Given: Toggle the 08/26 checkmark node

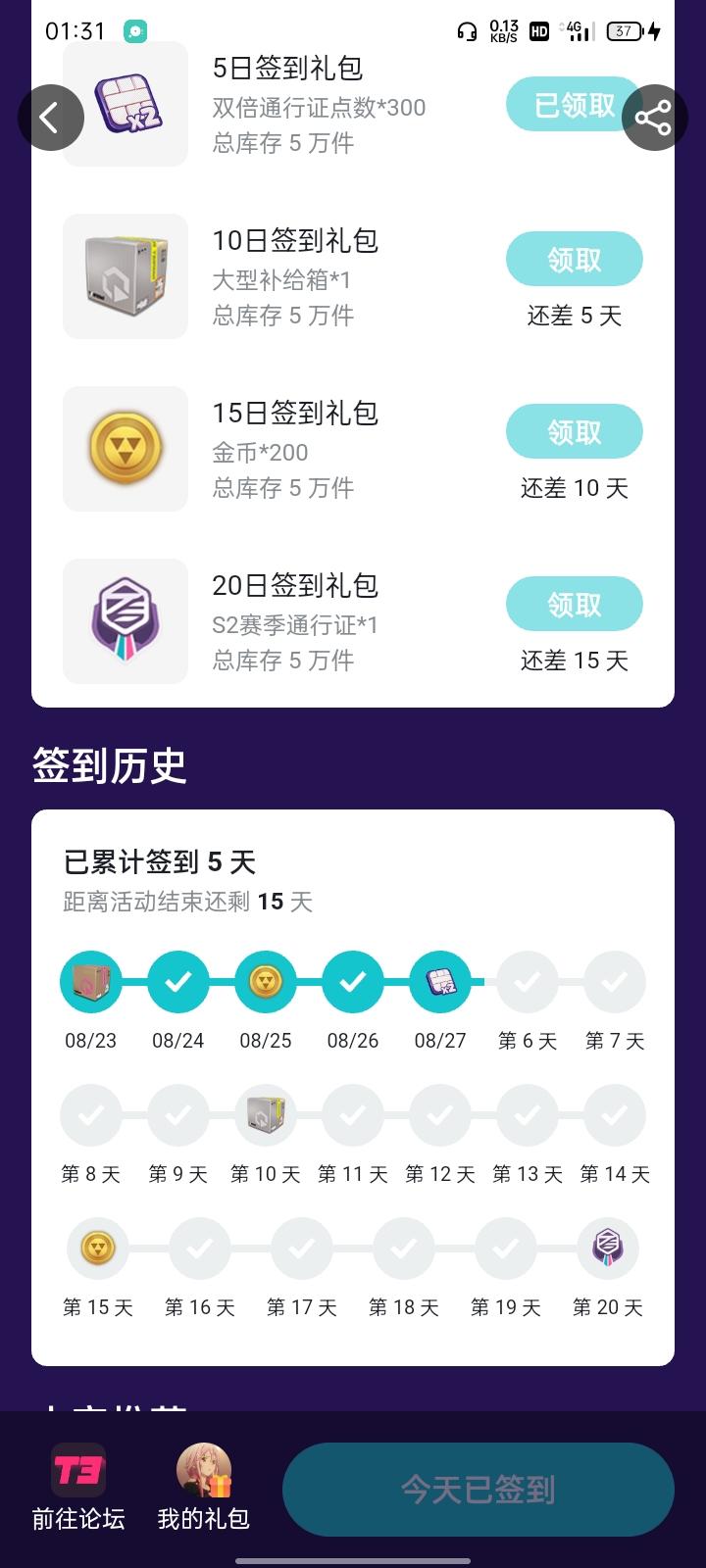Looking at the screenshot, I should pyautogui.click(x=352, y=981).
